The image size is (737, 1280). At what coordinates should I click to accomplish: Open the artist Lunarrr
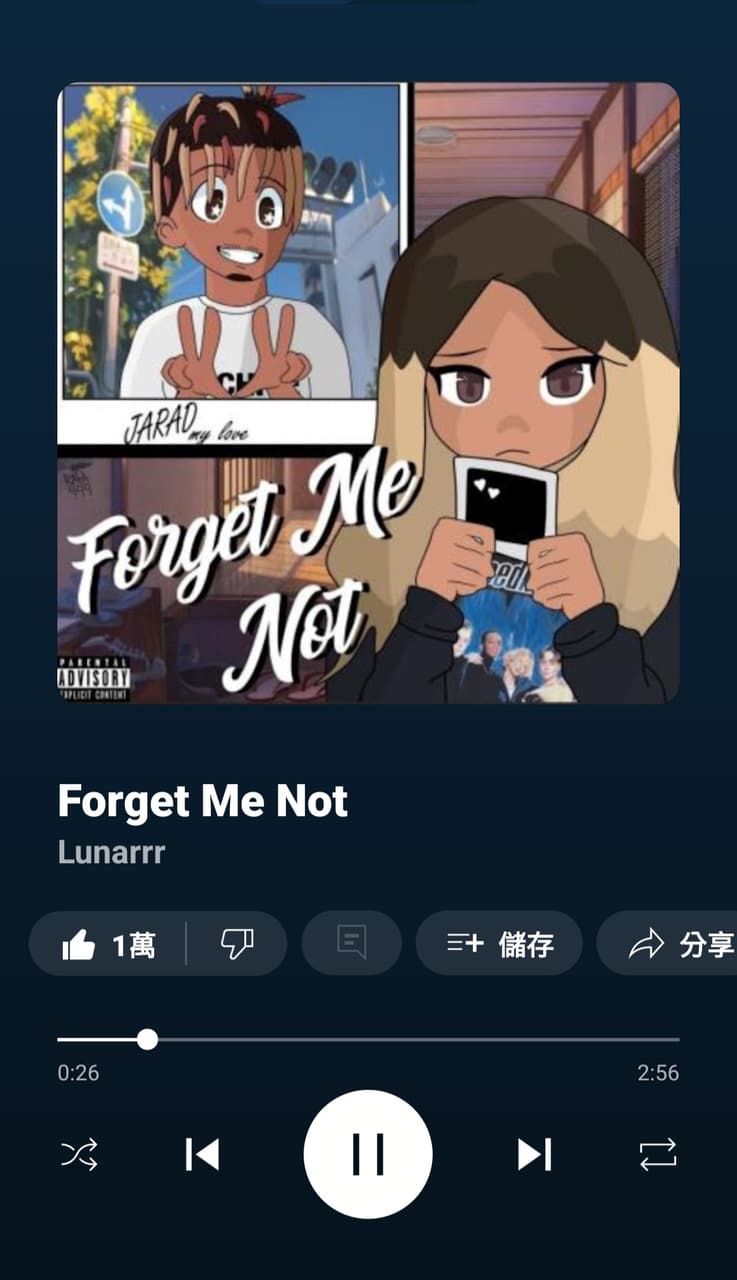[111, 852]
